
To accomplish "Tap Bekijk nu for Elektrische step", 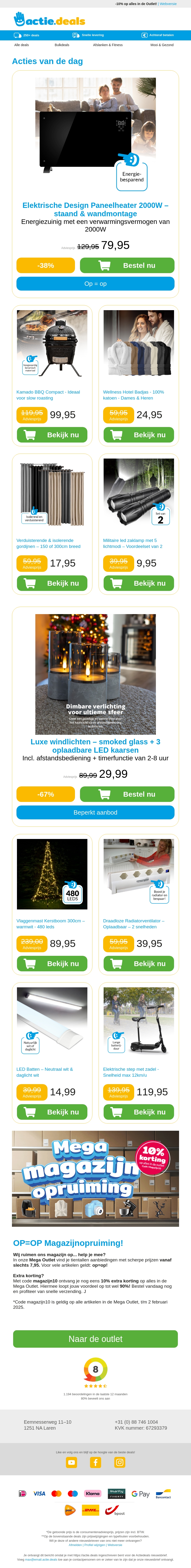I will 139,1112.
